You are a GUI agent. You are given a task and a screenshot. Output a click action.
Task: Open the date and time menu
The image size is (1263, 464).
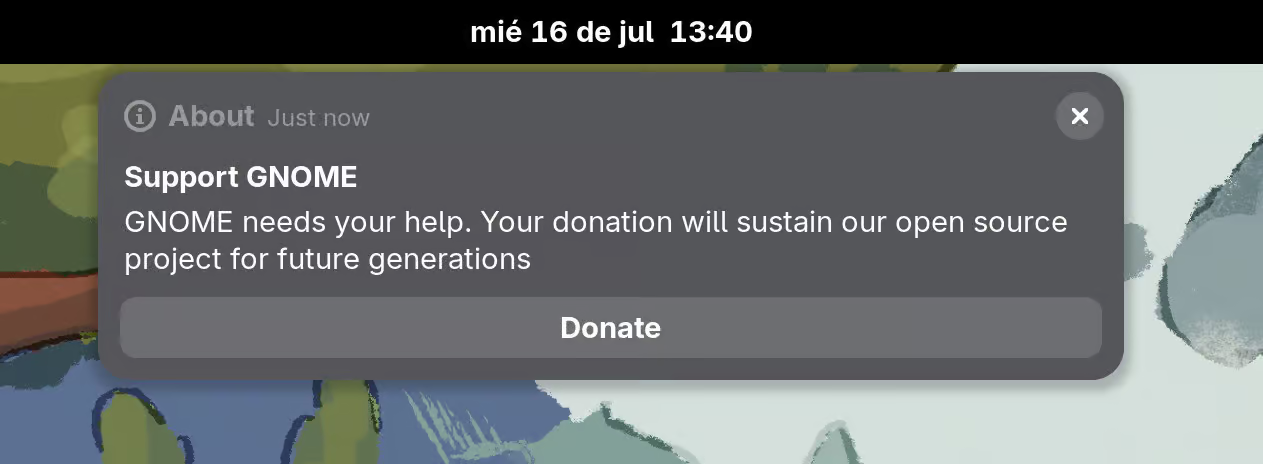[x=611, y=32]
